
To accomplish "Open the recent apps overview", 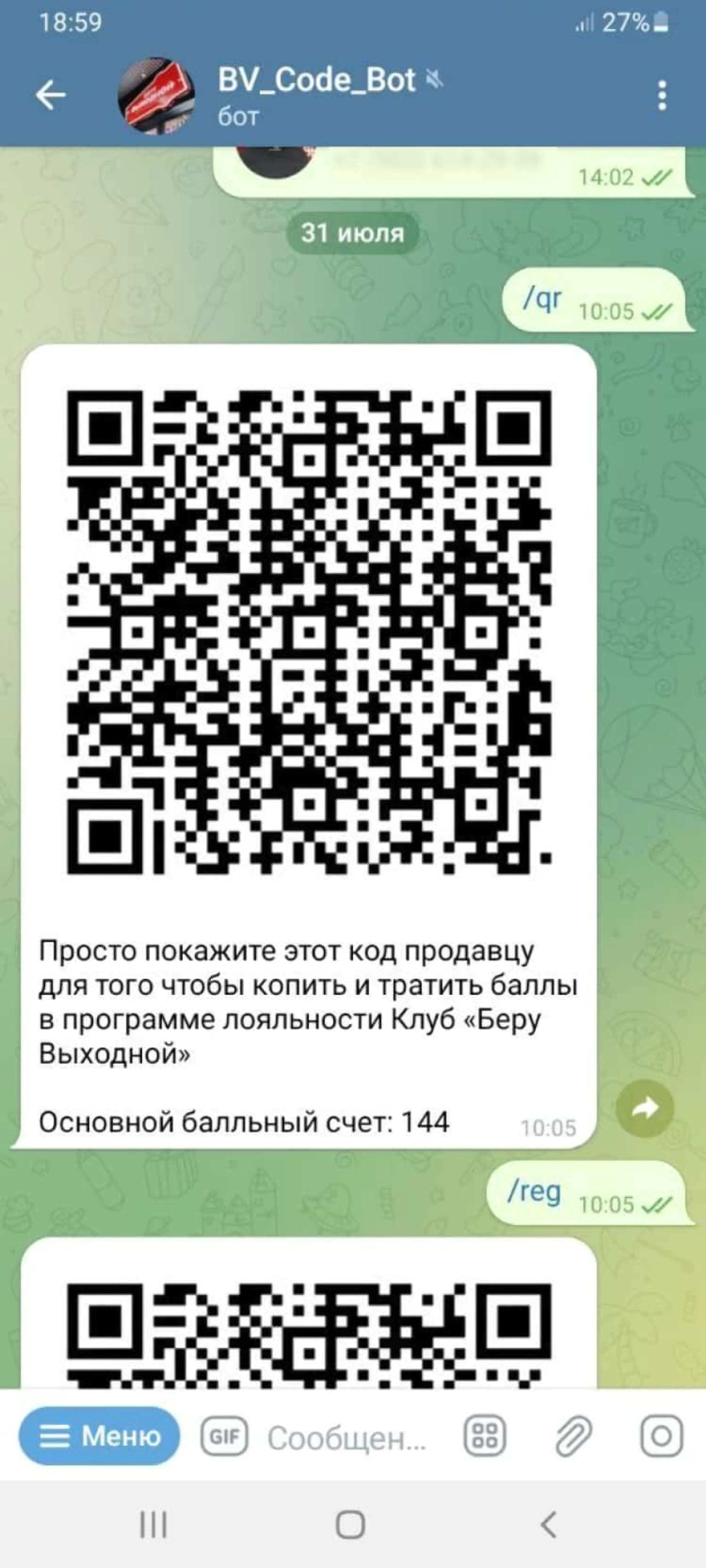I will [153, 1525].
